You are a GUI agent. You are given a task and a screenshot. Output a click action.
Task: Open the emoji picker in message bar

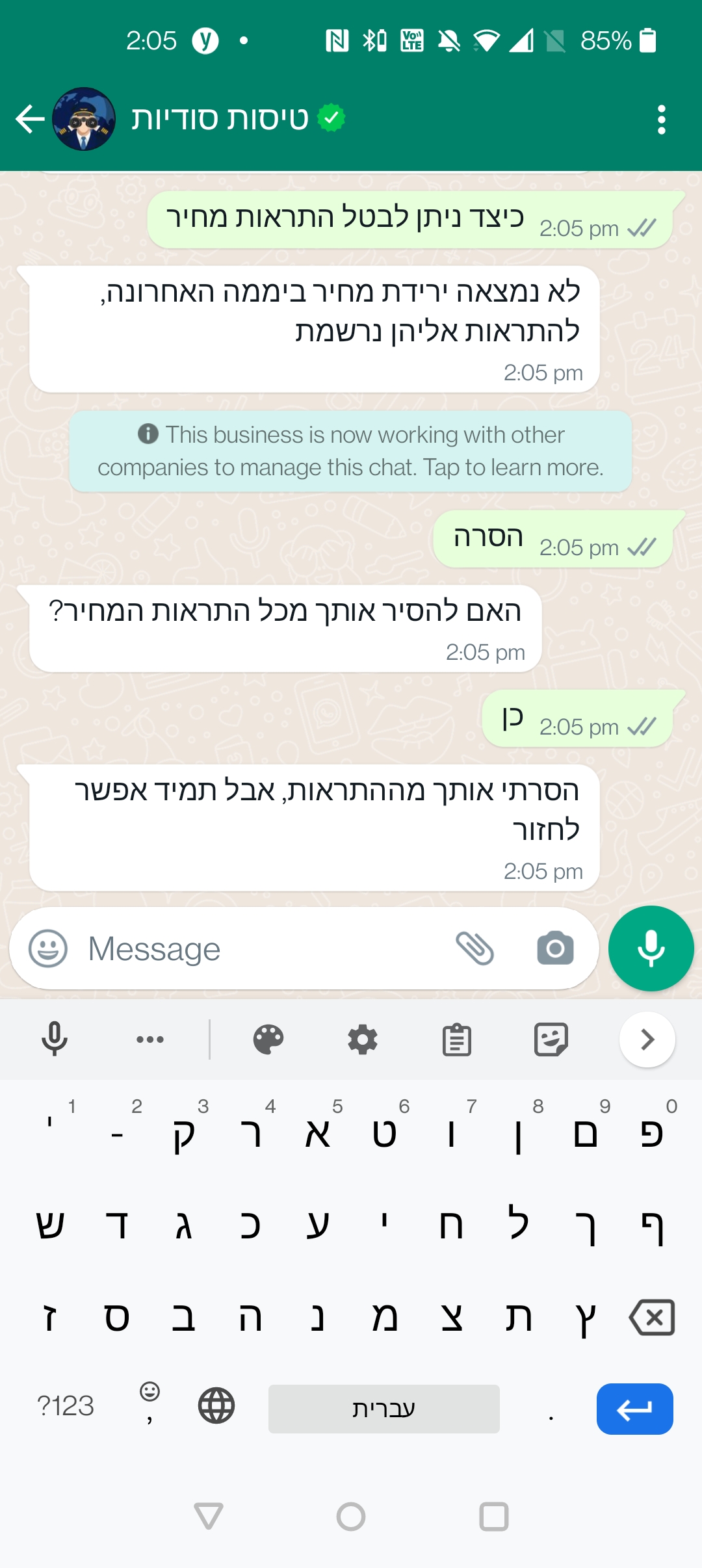pyautogui.click(x=48, y=948)
